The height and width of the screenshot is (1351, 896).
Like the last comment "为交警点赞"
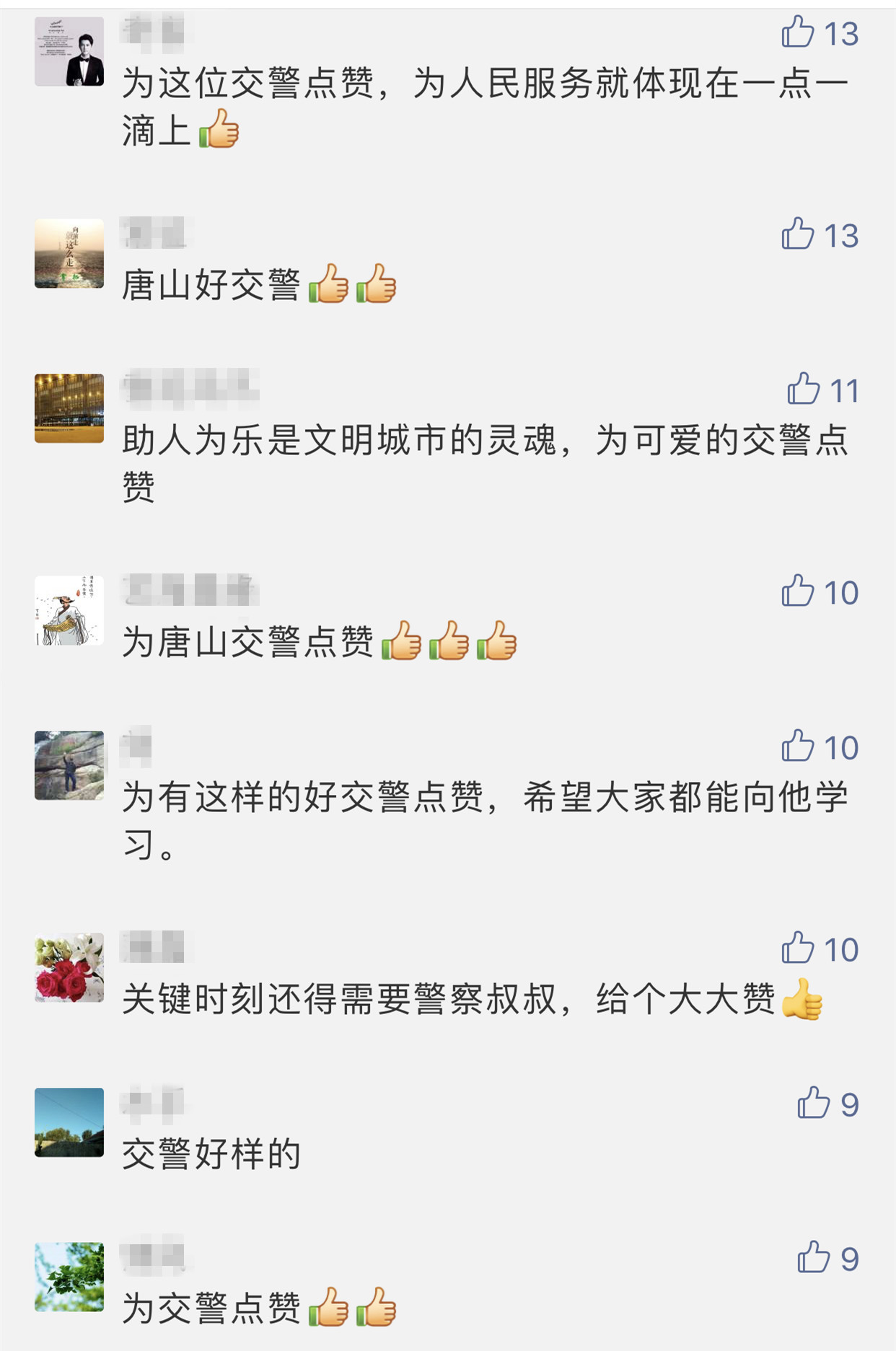pos(813,1259)
